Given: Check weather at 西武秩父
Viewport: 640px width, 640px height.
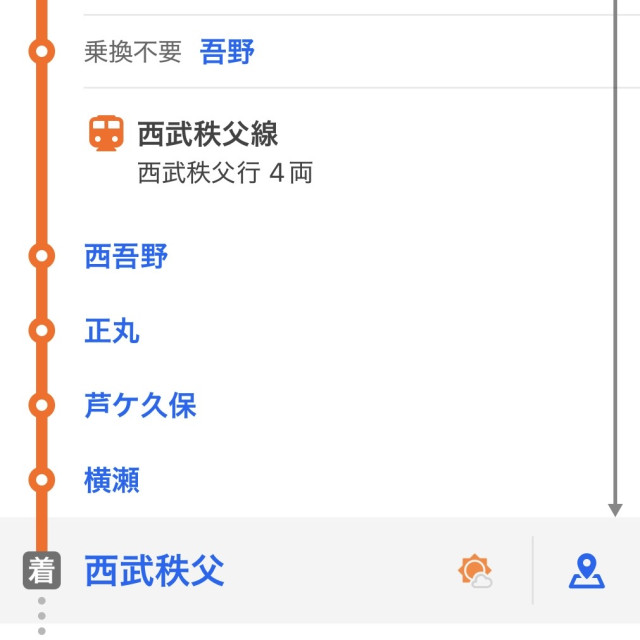Looking at the screenshot, I should pyautogui.click(x=475, y=571).
